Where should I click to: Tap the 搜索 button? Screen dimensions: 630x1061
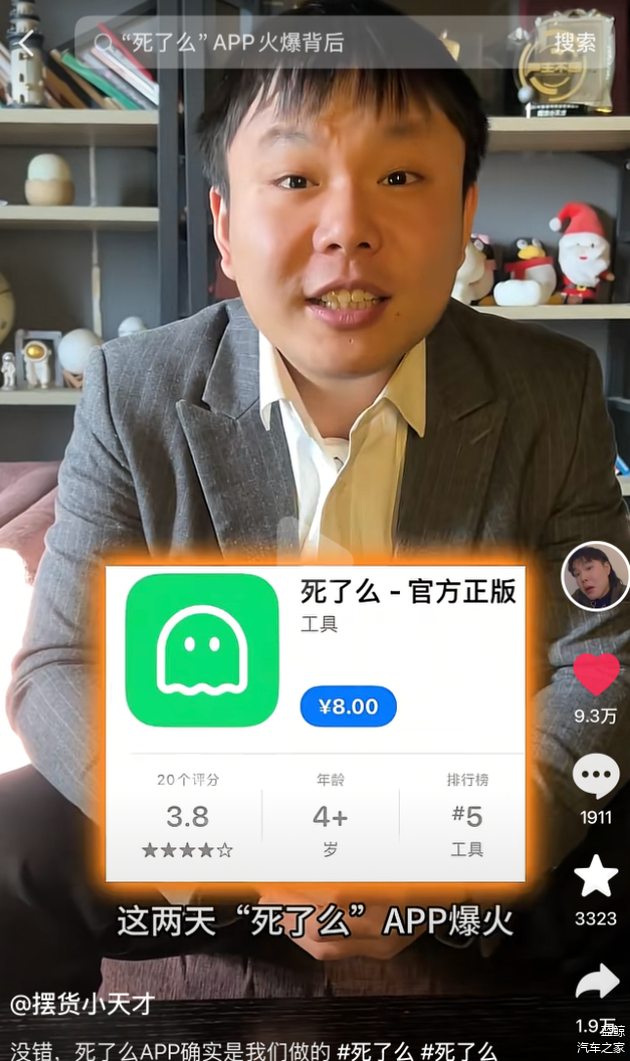[x=574, y=42]
